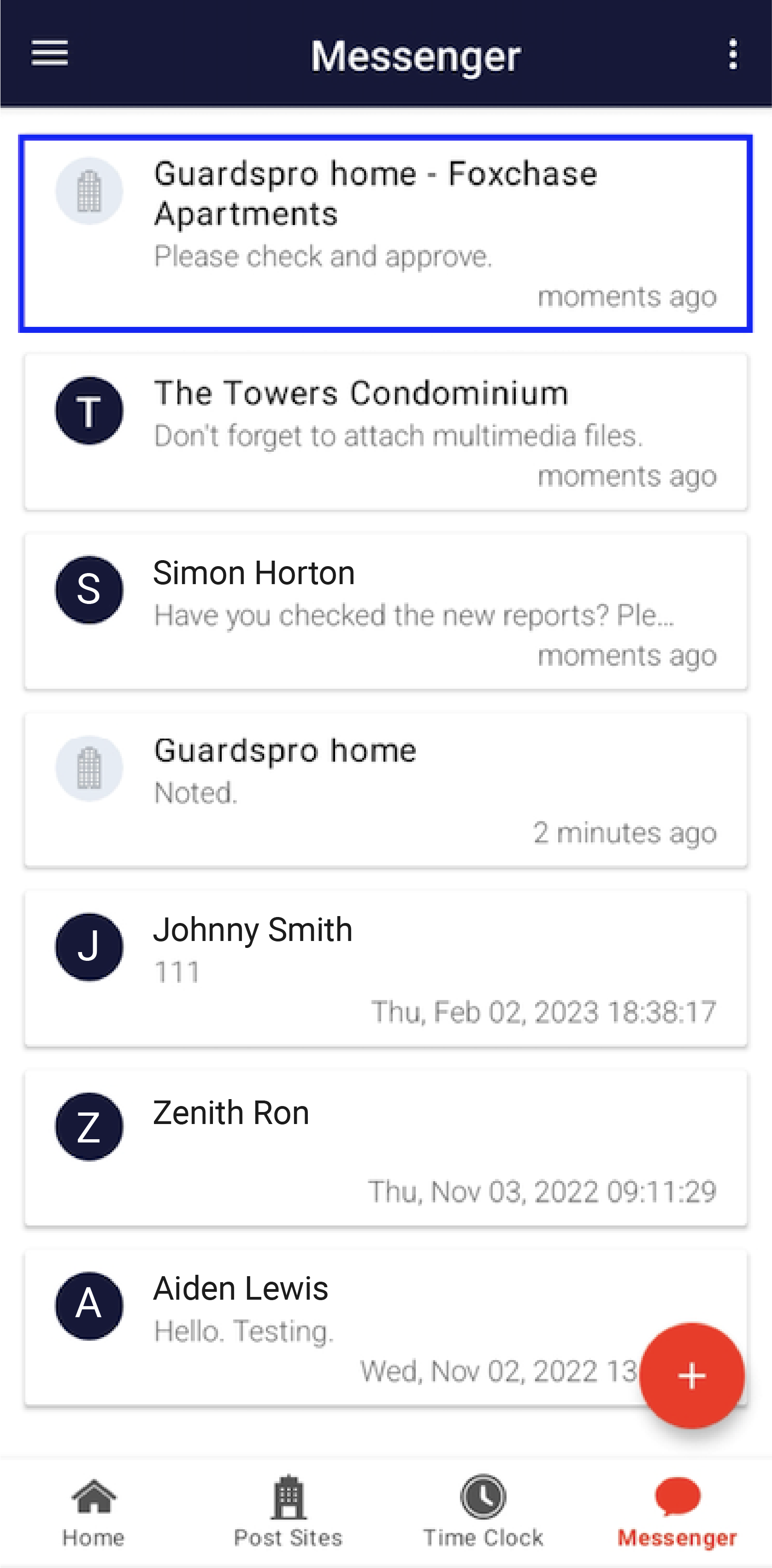Start a new message with plus button
Screen dimensions: 772x1568
(692, 1376)
